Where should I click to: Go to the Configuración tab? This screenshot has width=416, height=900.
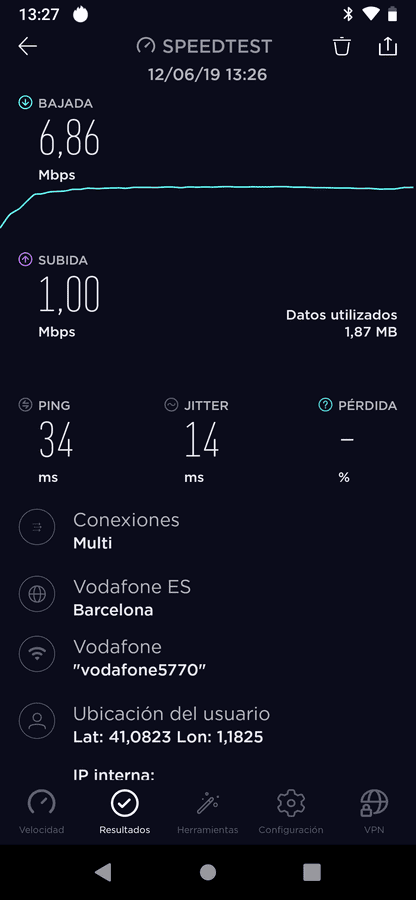click(x=291, y=812)
